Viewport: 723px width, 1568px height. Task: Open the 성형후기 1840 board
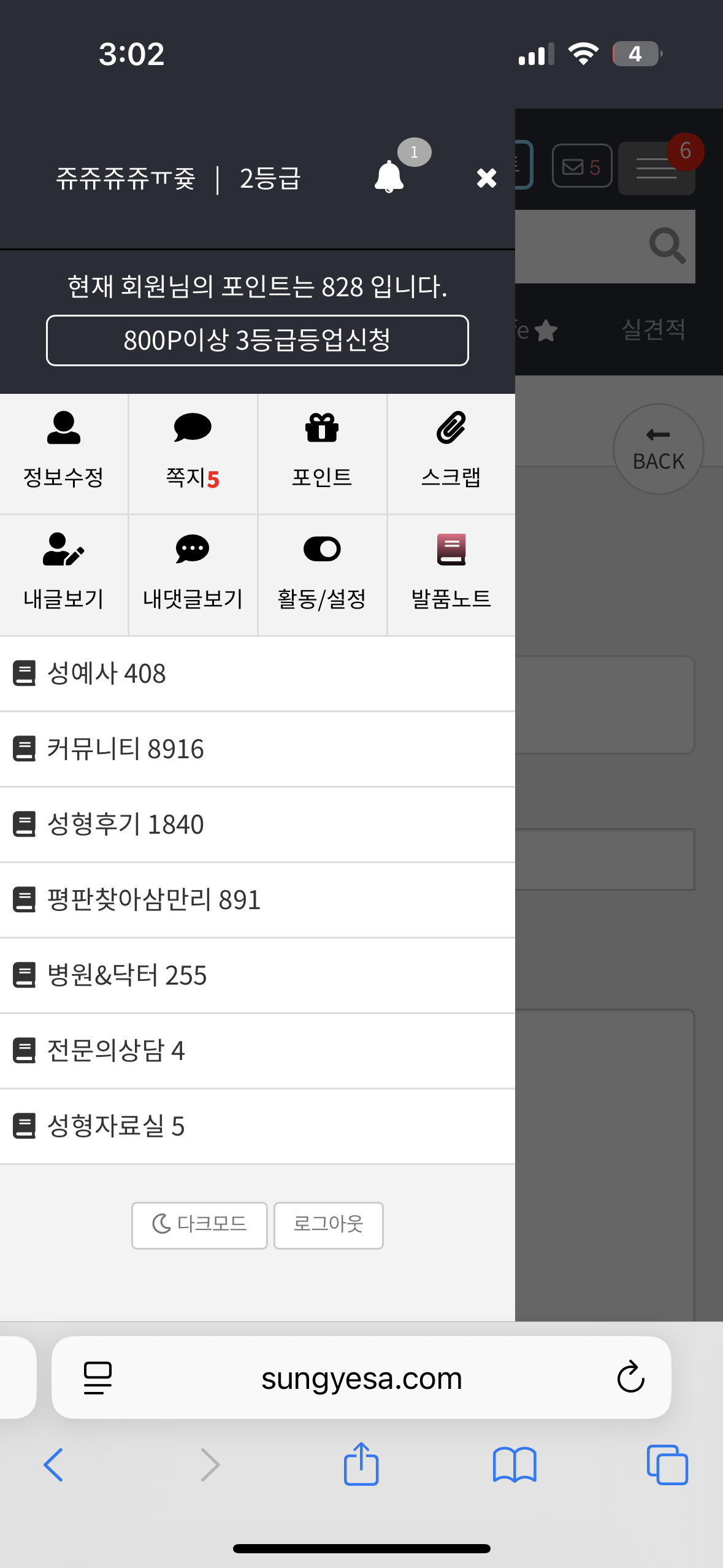tap(258, 824)
